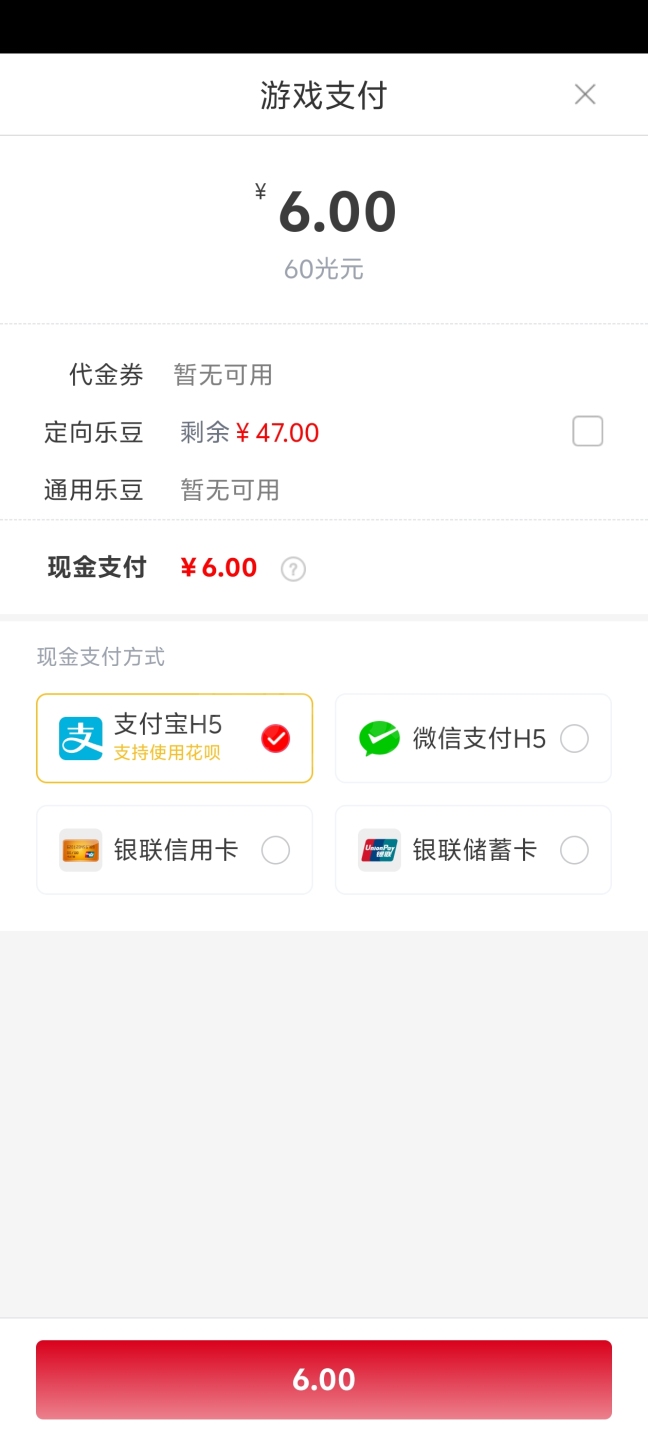Pick 银联信用卡 to pay
Screen dimensions: 648x1440
click(175, 850)
